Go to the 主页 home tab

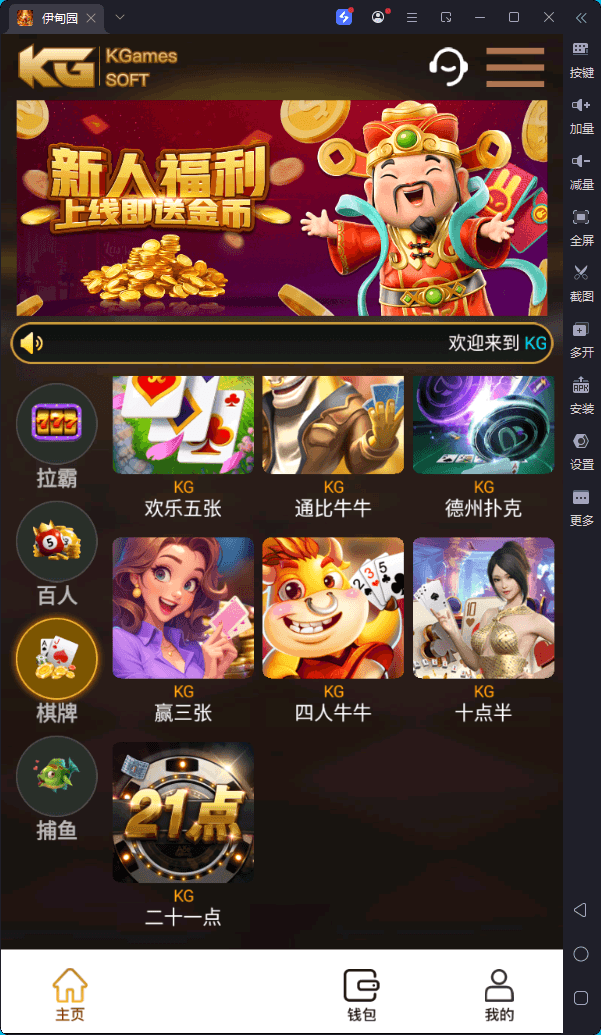[x=70, y=995]
